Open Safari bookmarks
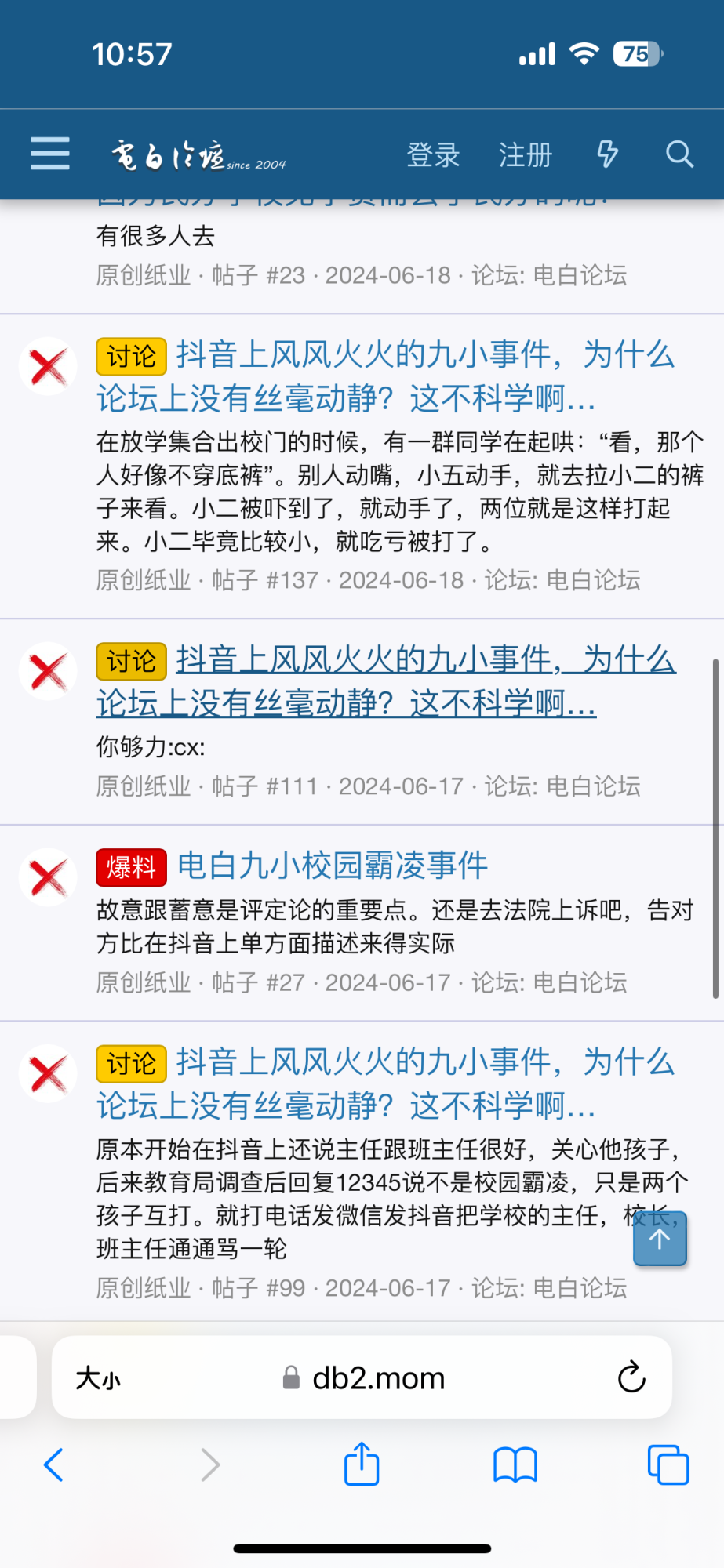The image size is (724, 1568). point(515,1464)
